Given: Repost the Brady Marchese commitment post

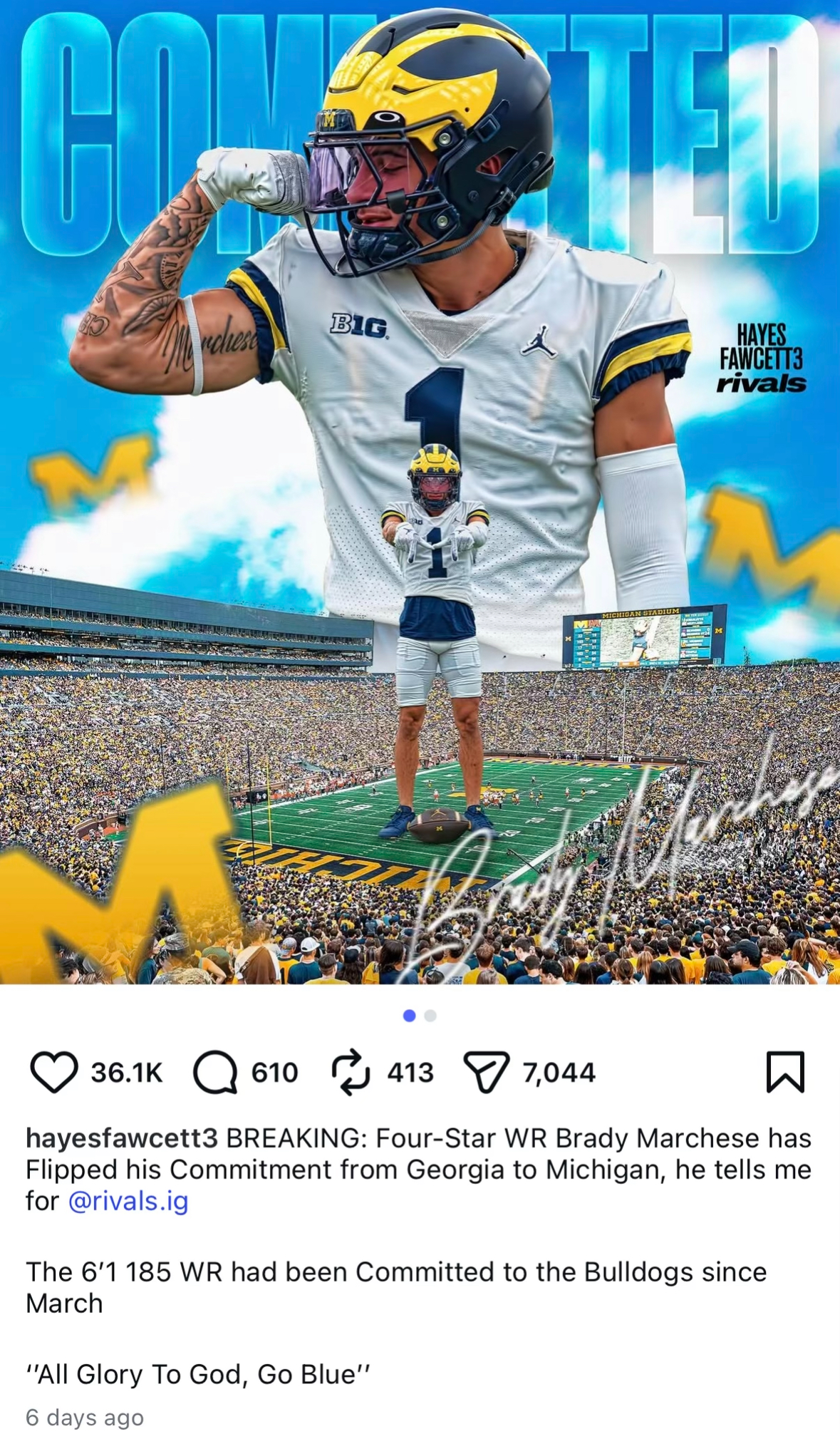Looking at the screenshot, I should pos(351,1072).
